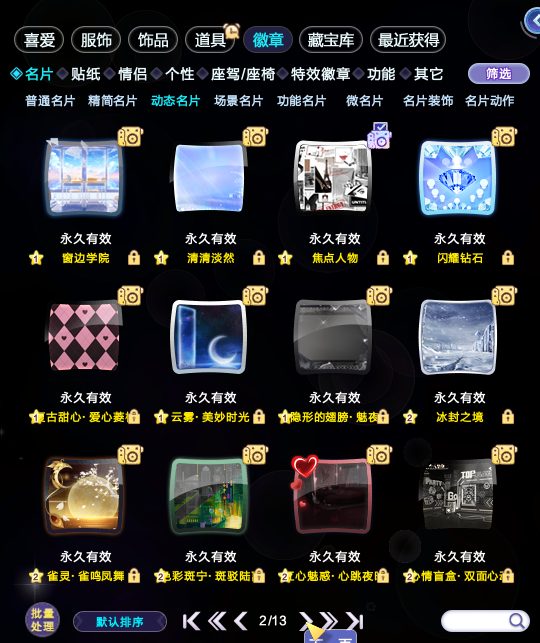
Task: Tap the search field at bottom
Action: [485, 621]
